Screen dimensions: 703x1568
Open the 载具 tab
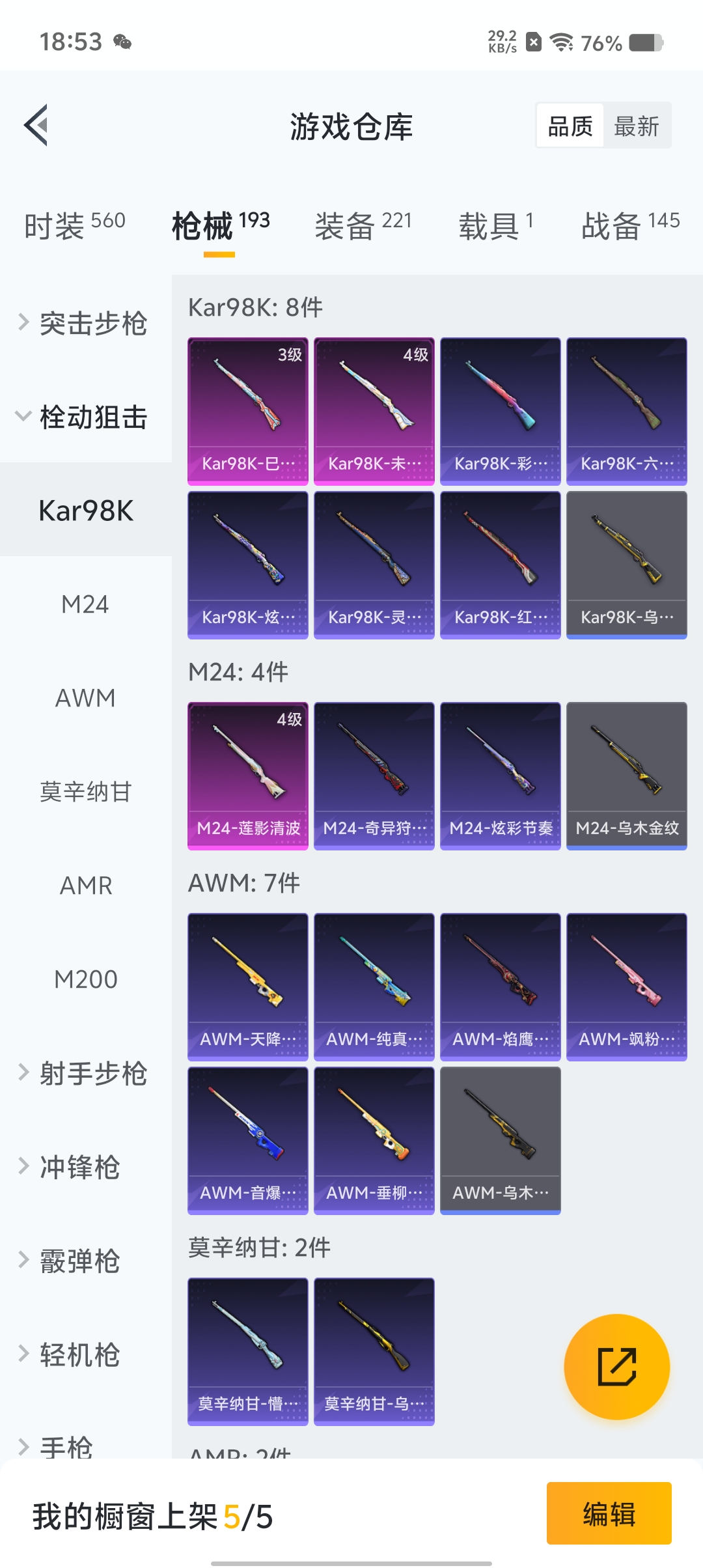(x=496, y=225)
